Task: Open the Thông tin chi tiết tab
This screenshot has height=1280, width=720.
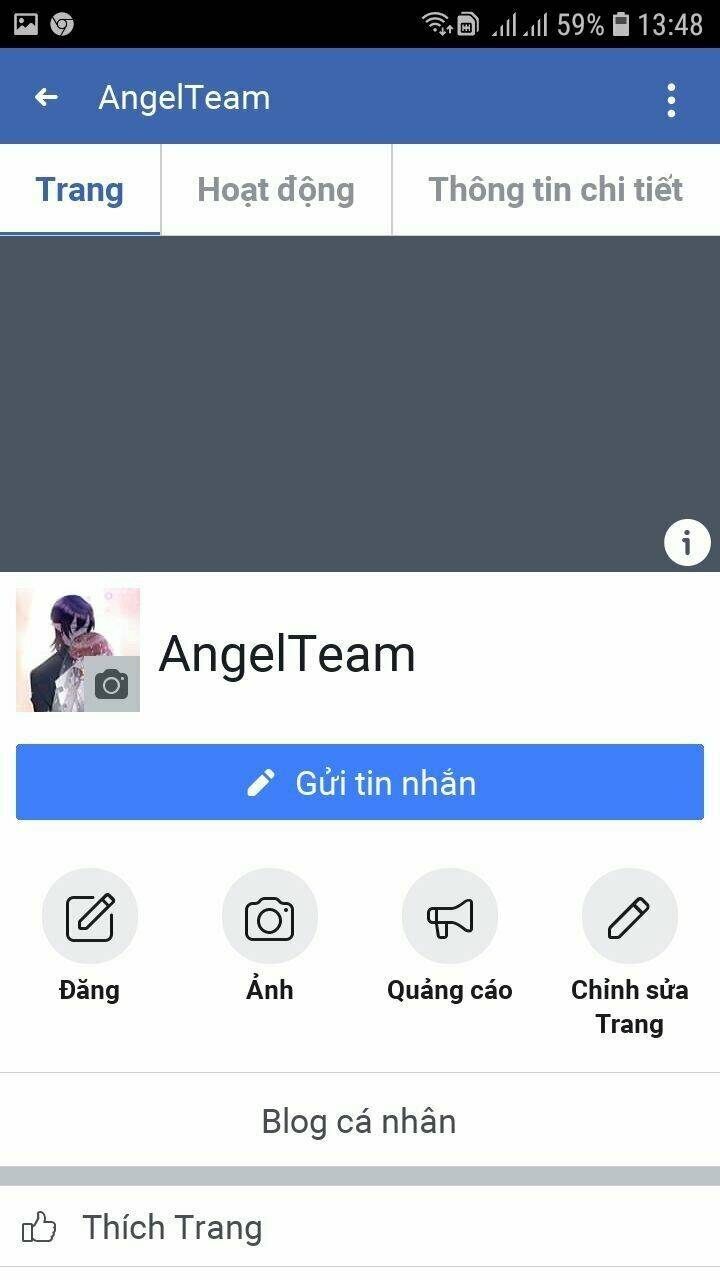Action: 555,190
